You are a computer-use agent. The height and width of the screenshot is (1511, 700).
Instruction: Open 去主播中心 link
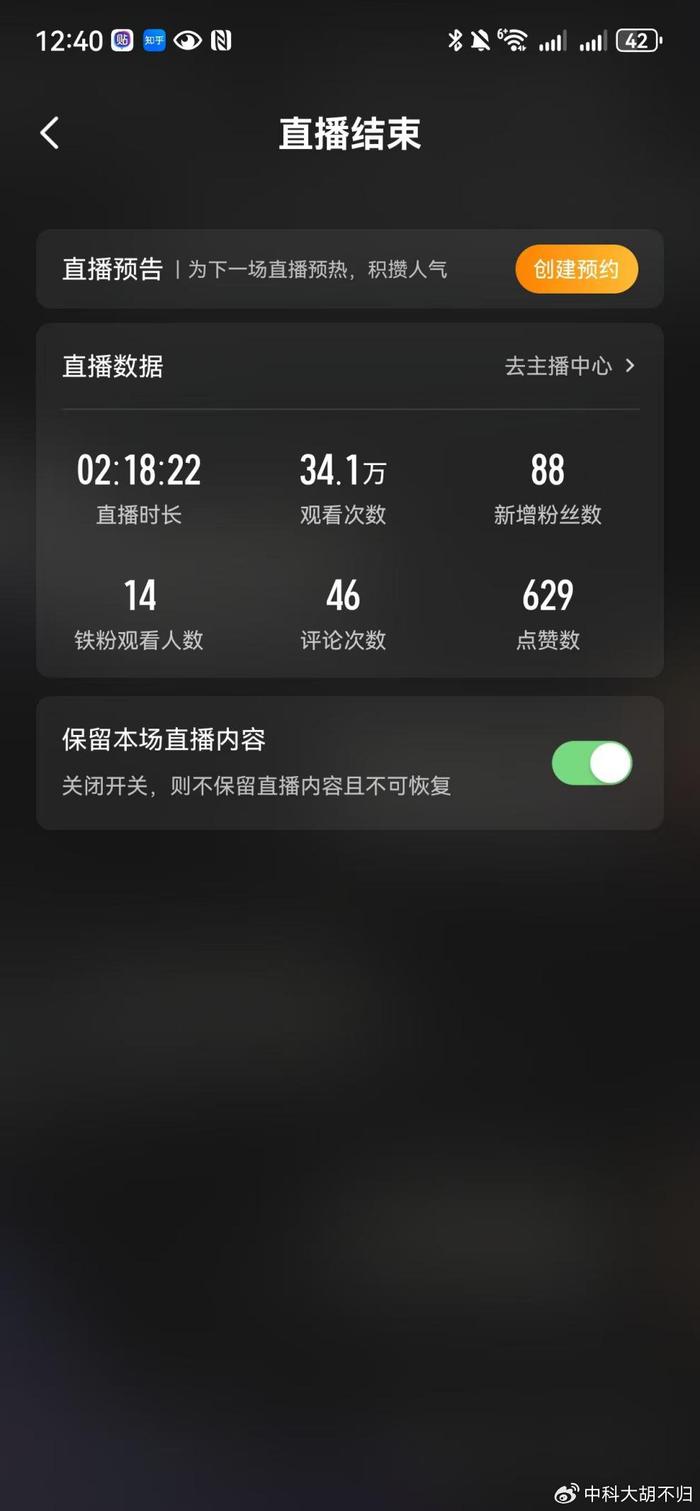tap(570, 366)
